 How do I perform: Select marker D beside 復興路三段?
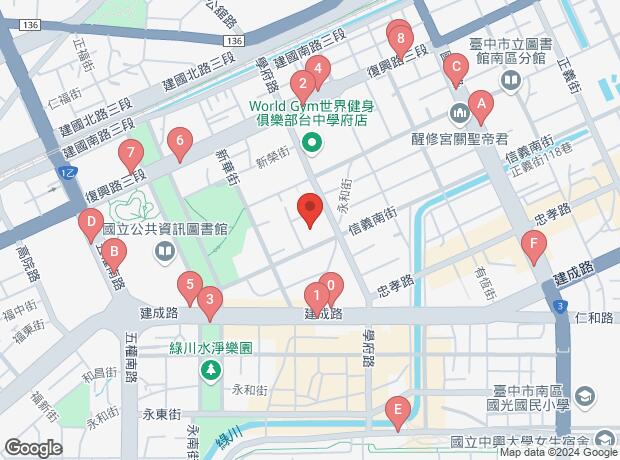click(x=90, y=223)
